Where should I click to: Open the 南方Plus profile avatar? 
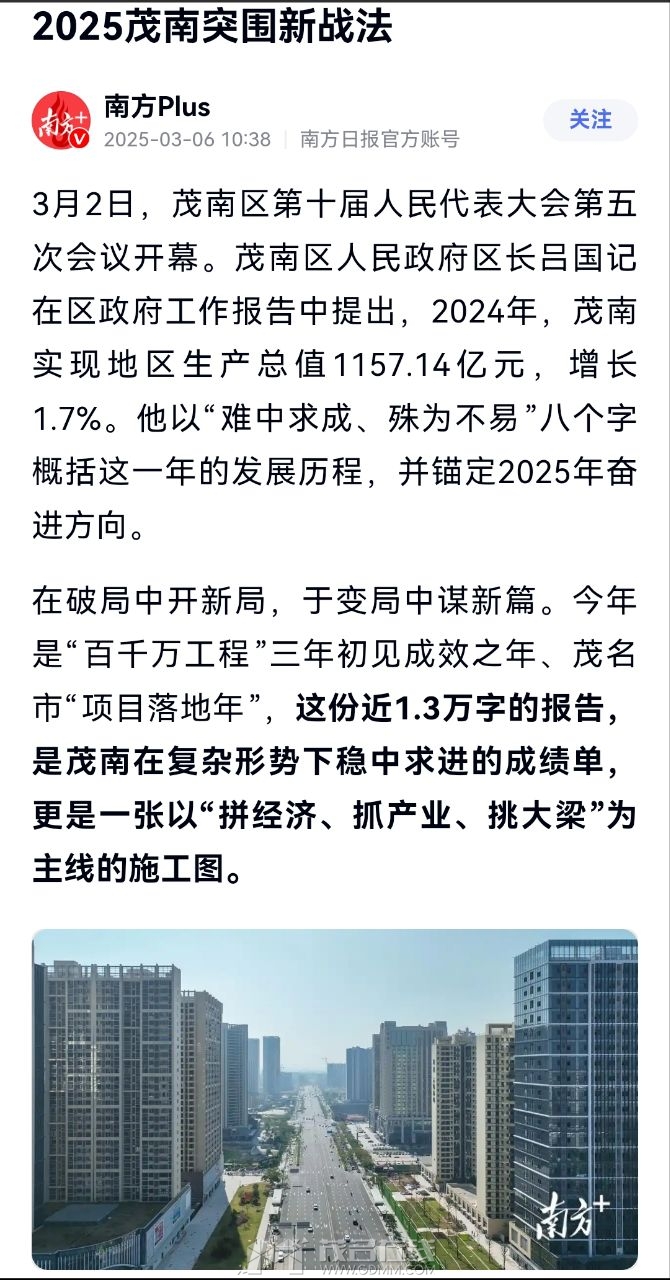pos(61,120)
